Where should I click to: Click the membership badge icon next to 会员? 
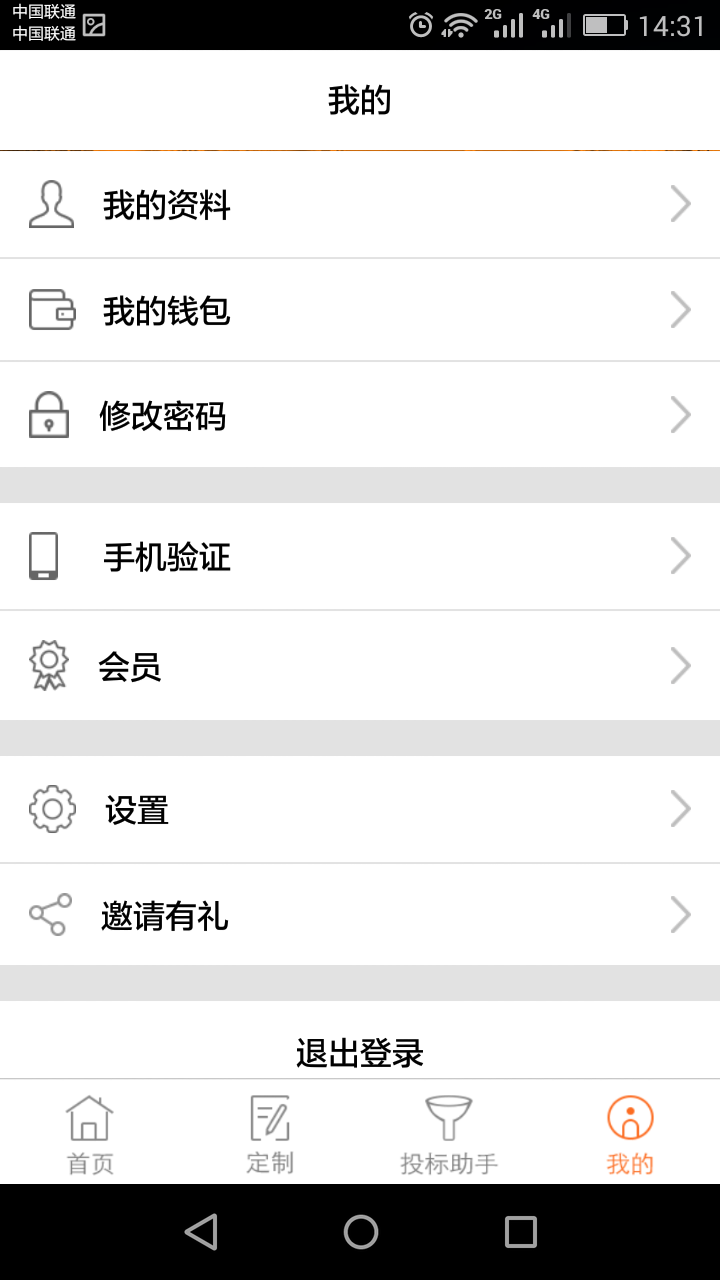pos(48,665)
